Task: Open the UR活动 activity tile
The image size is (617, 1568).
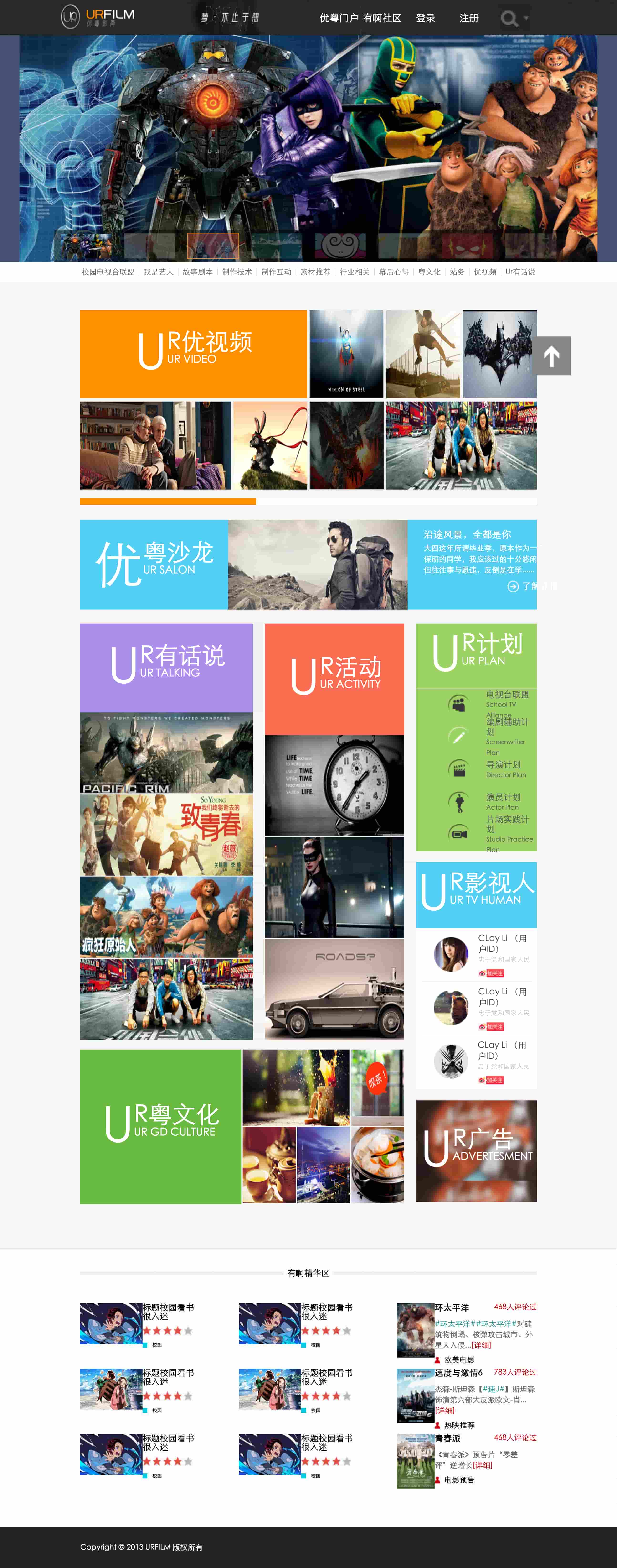Action: coord(334,679)
